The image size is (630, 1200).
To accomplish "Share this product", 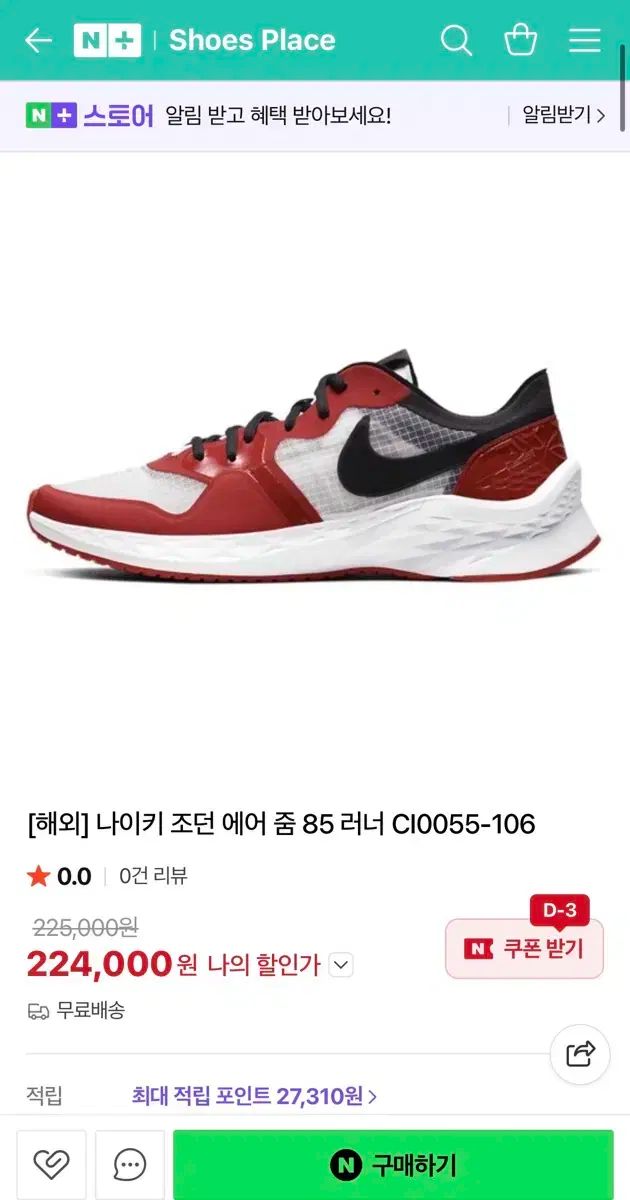I will click(x=580, y=1054).
